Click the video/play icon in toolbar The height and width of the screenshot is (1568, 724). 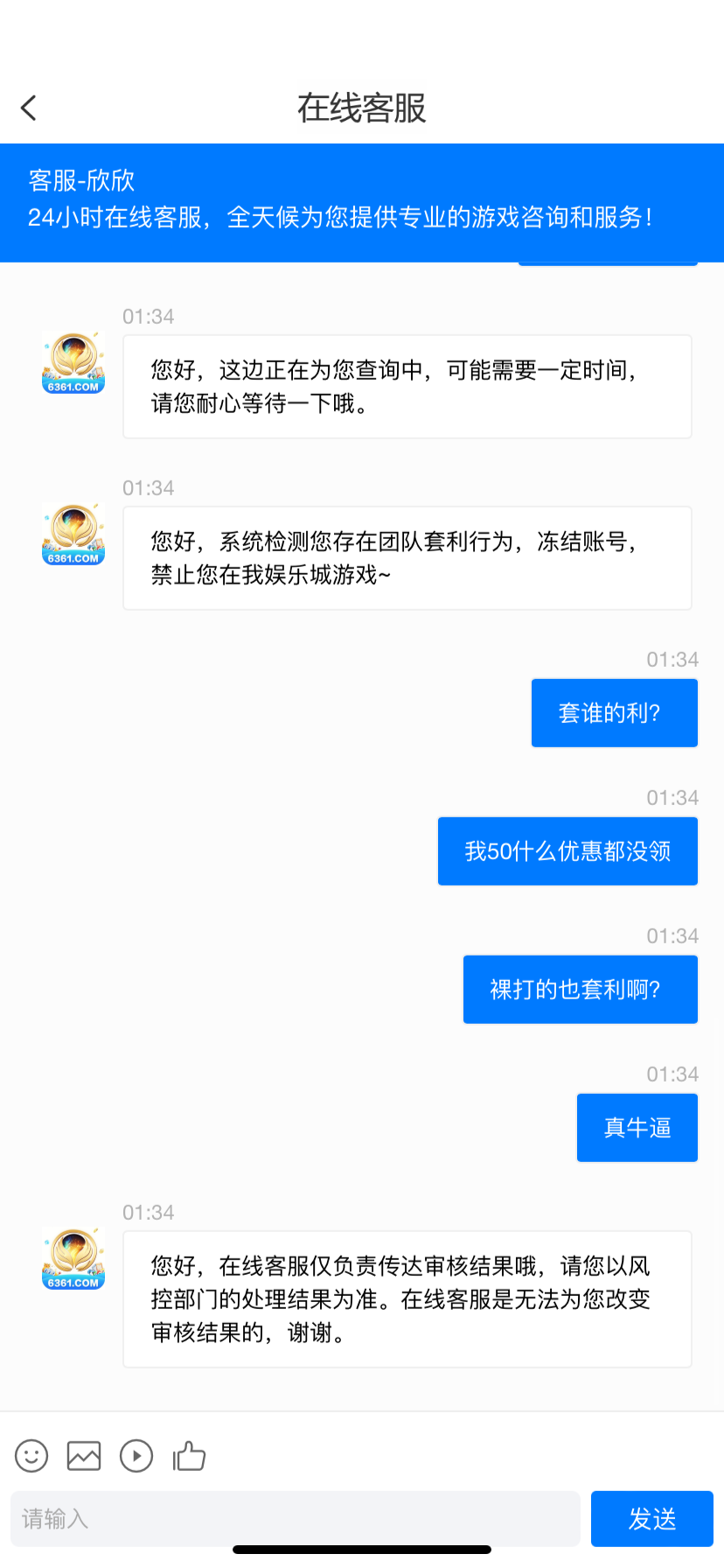tap(136, 1455)
